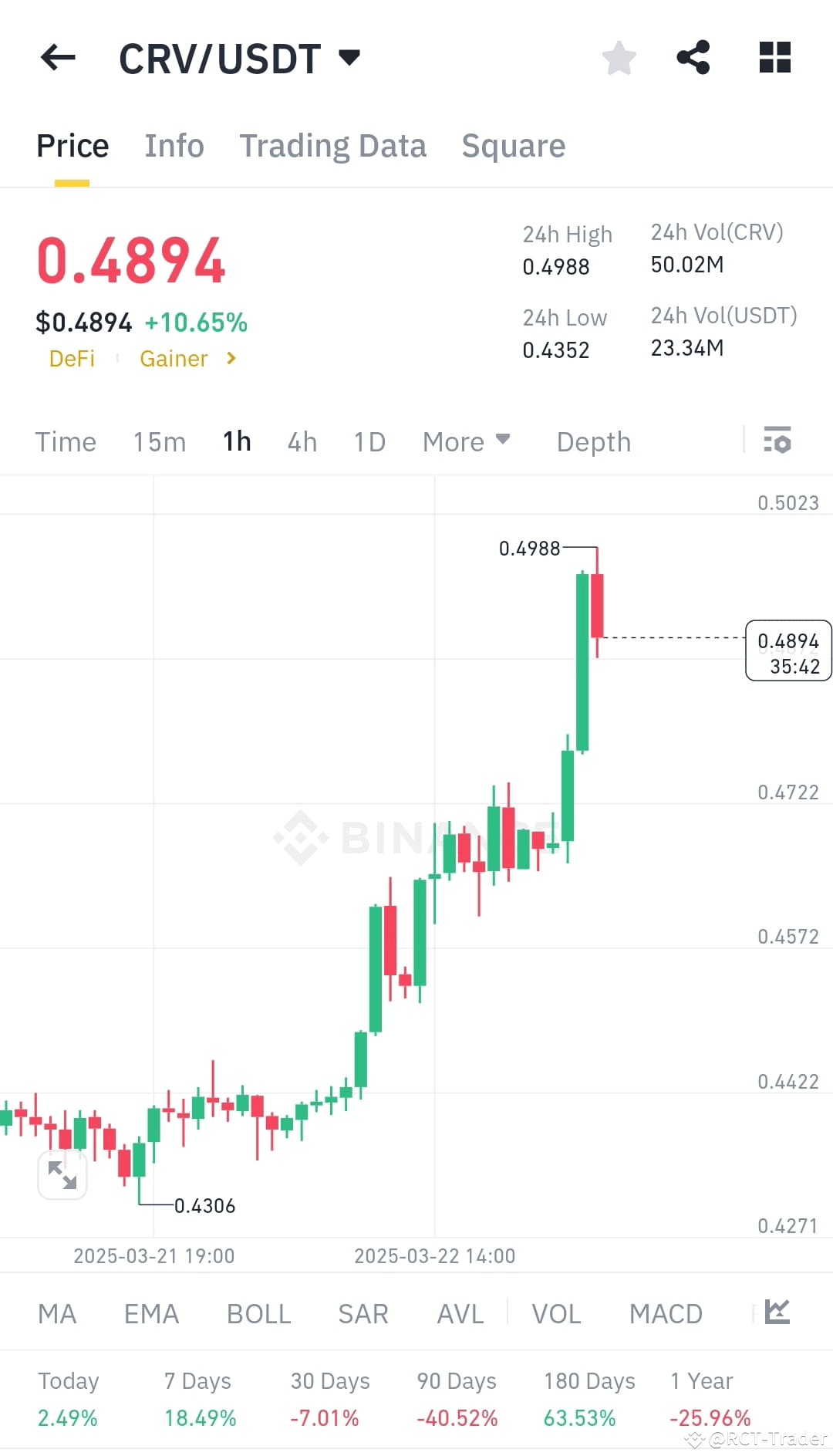
Task: Open the Gainer category expander
Action: (x=185, y=358)
